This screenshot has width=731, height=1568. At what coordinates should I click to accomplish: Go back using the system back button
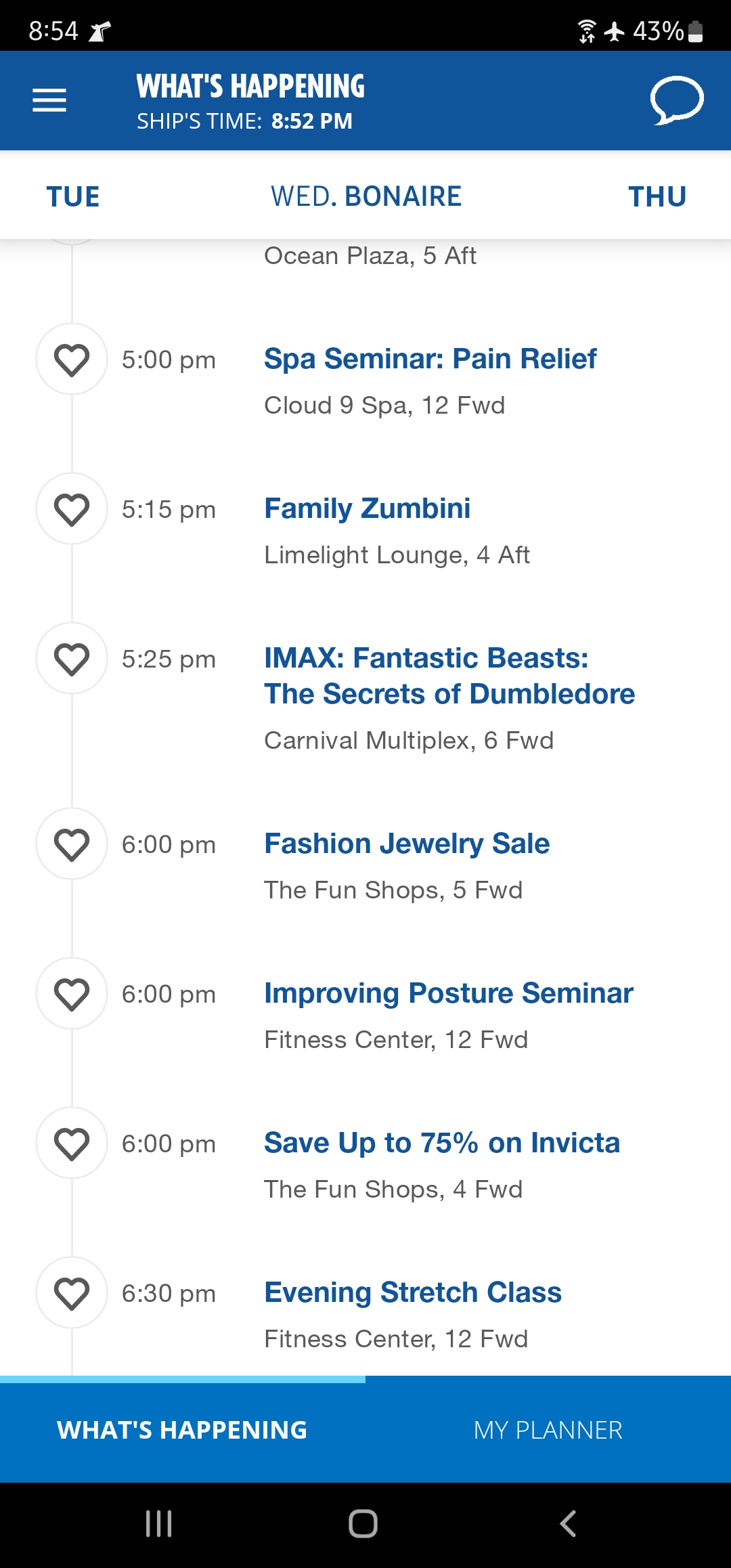[568, 1524]
